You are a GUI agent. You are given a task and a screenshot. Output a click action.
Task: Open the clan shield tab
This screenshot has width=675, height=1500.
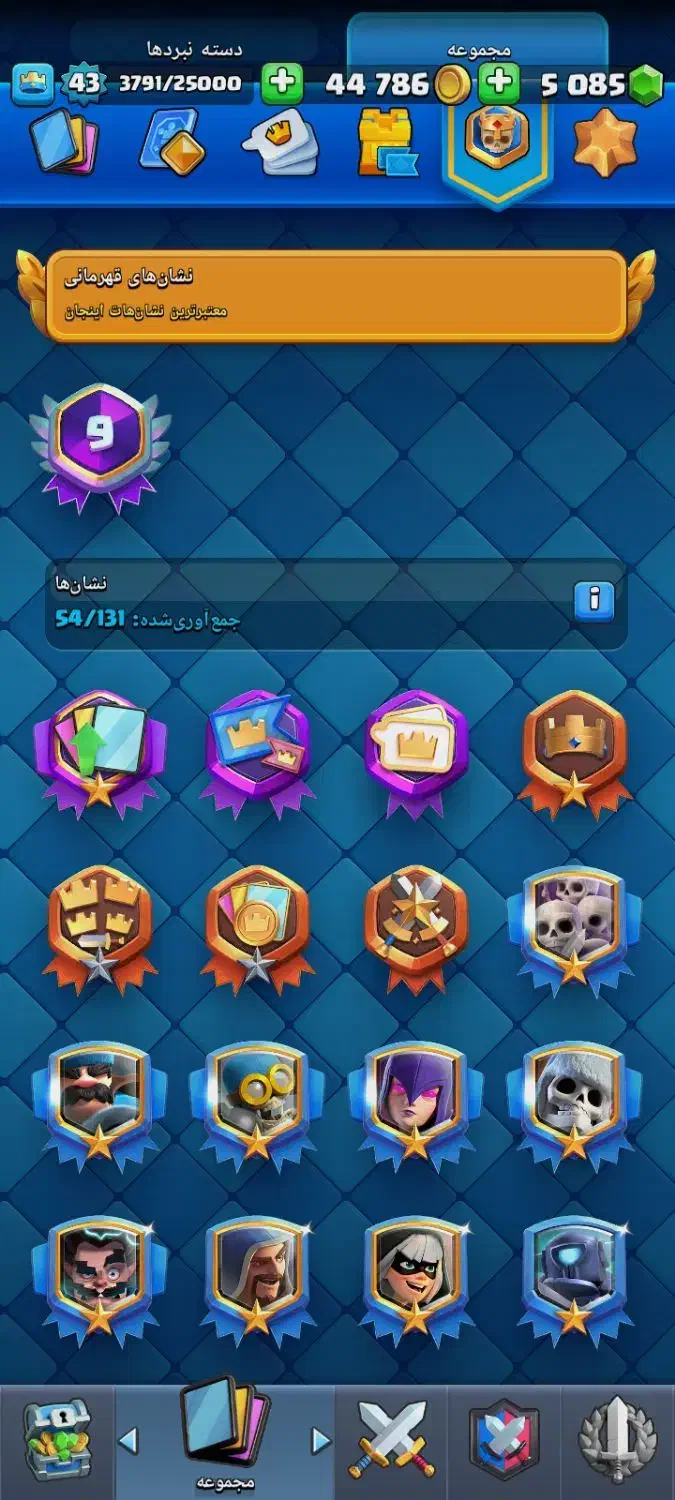(x=504, y=1440)
